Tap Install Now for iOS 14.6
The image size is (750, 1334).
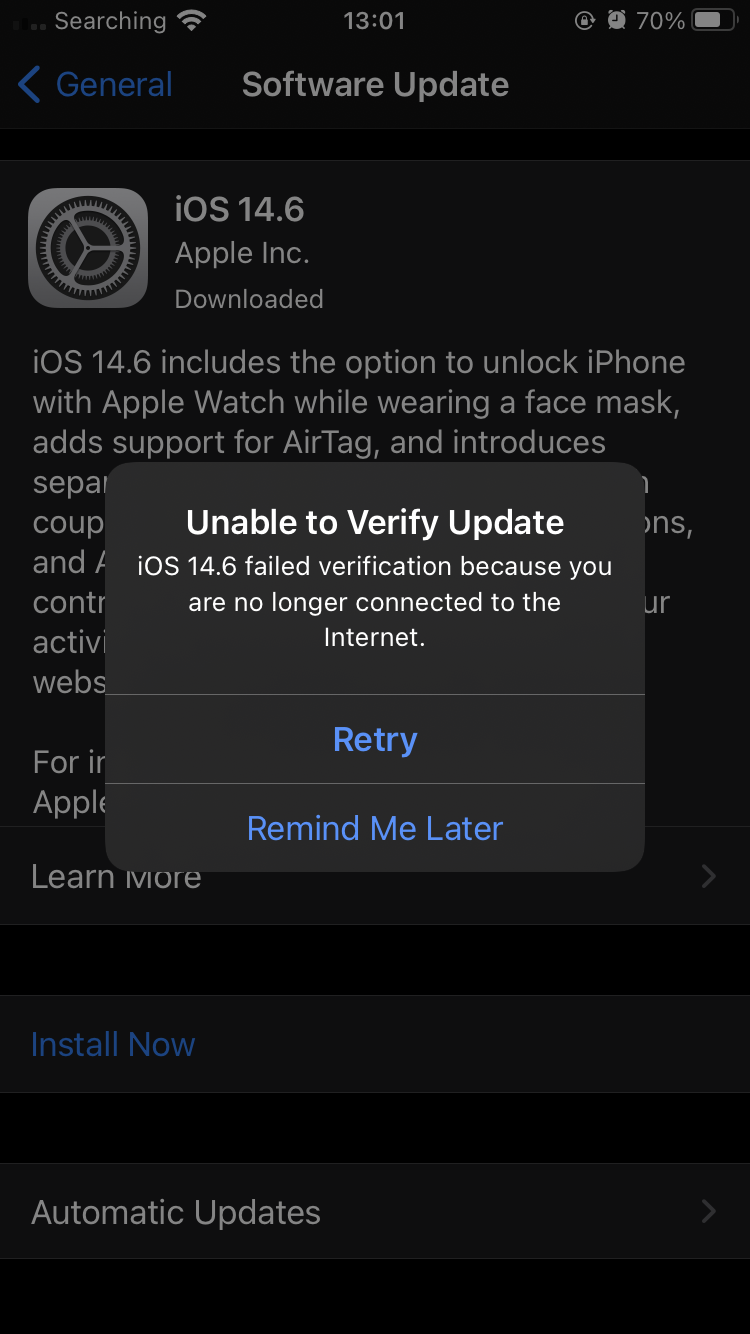click(x=113, y=1044)
